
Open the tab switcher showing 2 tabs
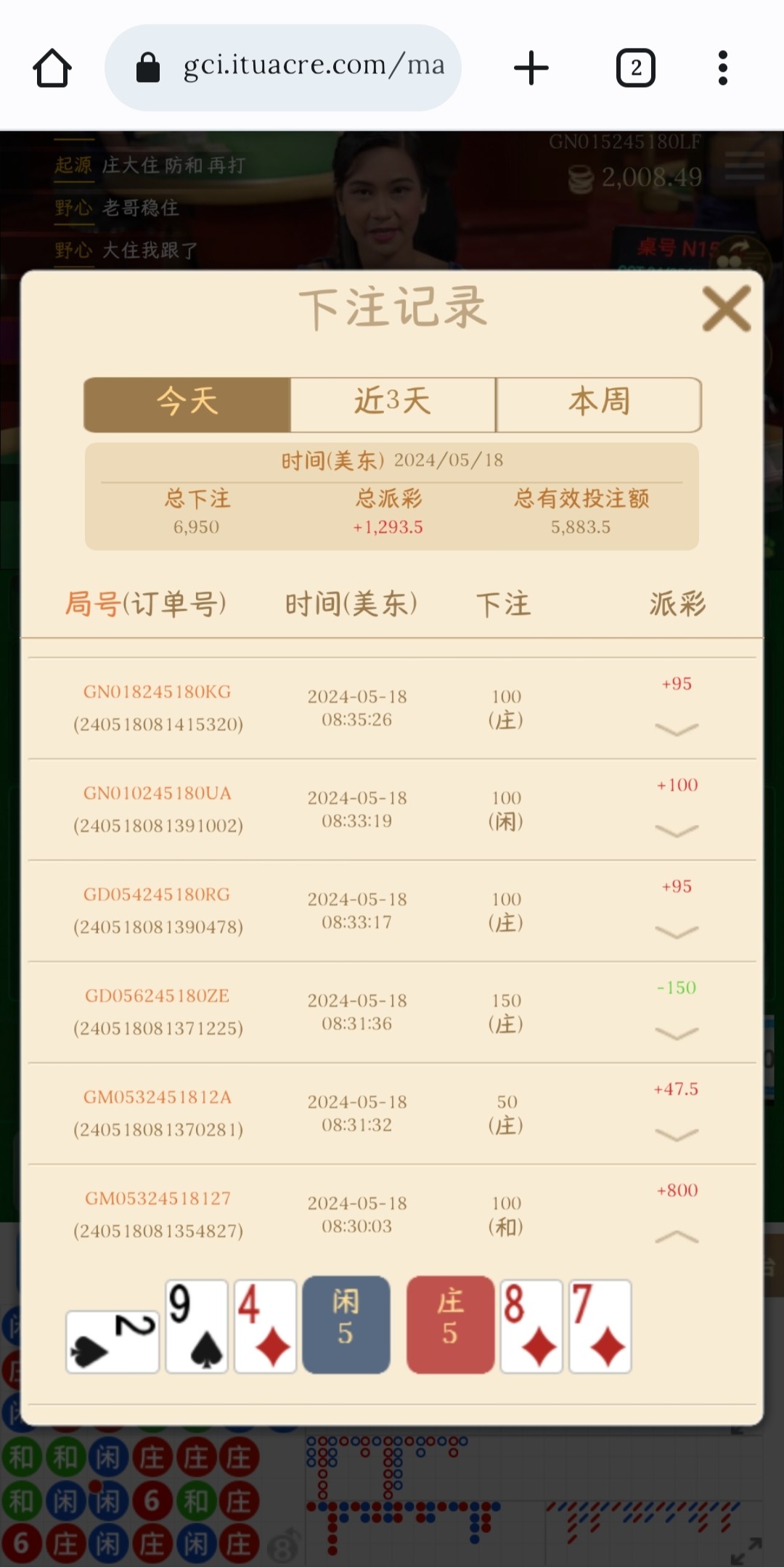pos(636,68)
